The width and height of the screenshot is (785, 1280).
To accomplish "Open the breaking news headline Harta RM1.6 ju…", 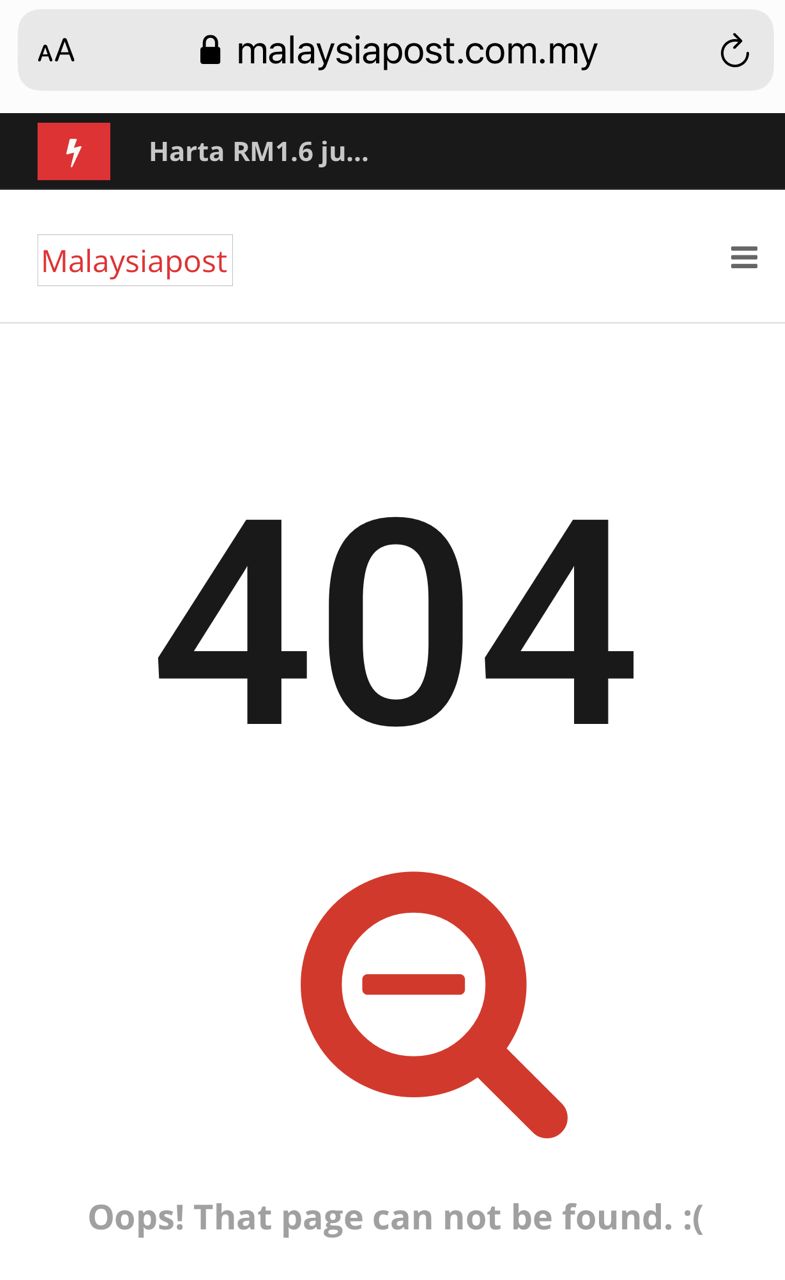I will 258,152.
